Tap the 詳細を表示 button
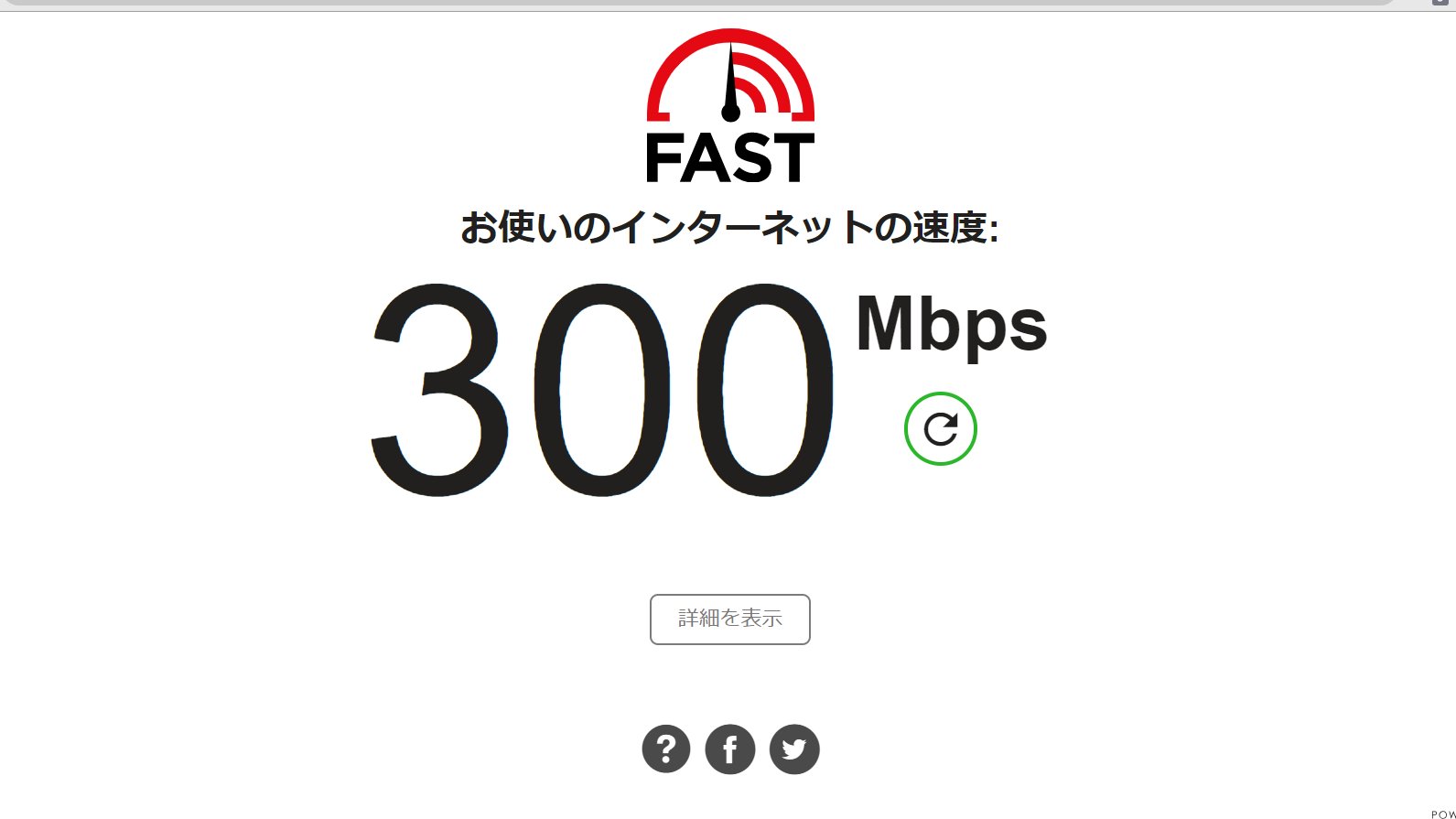The height and width of the screenshot is (819, 1456). click(x=729, y=620)
